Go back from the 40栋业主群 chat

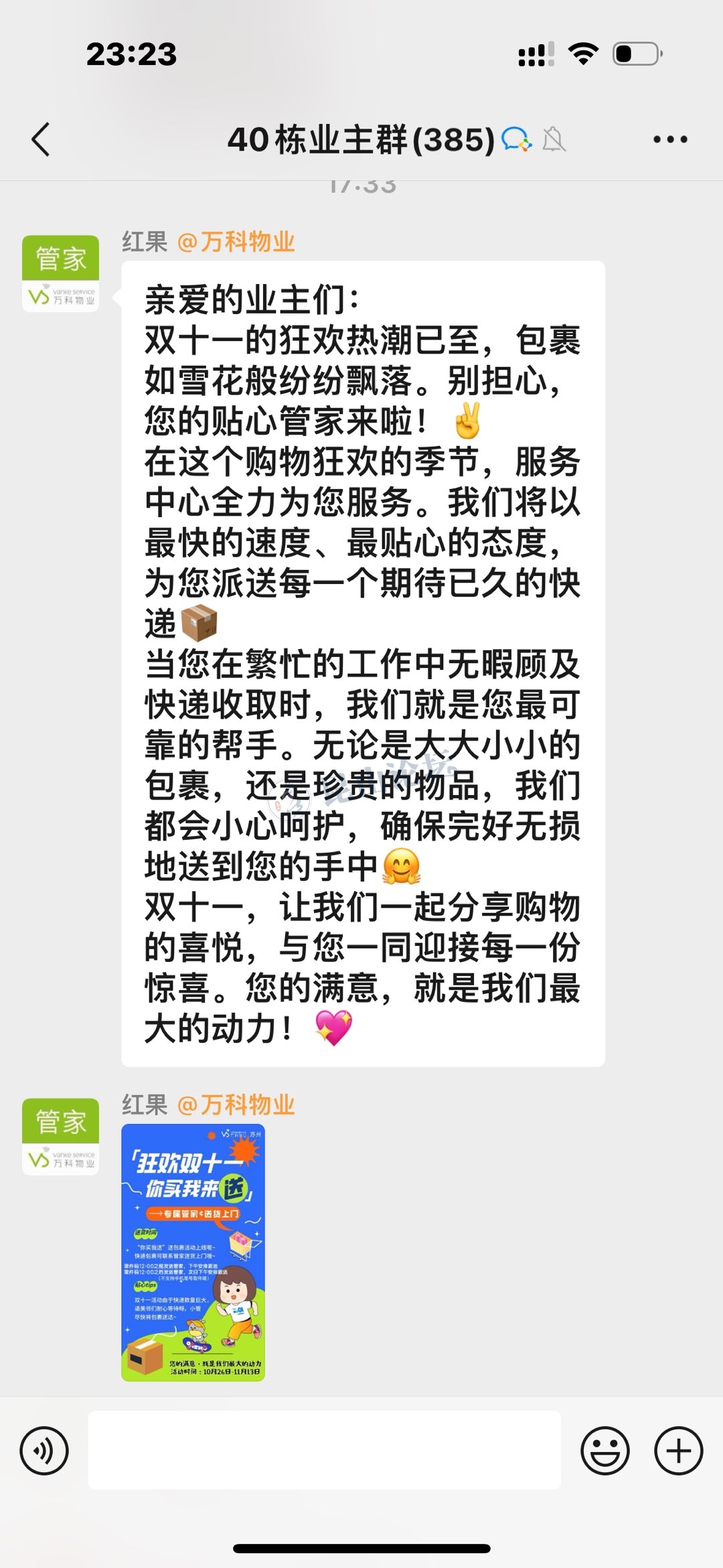pos(42,139)
